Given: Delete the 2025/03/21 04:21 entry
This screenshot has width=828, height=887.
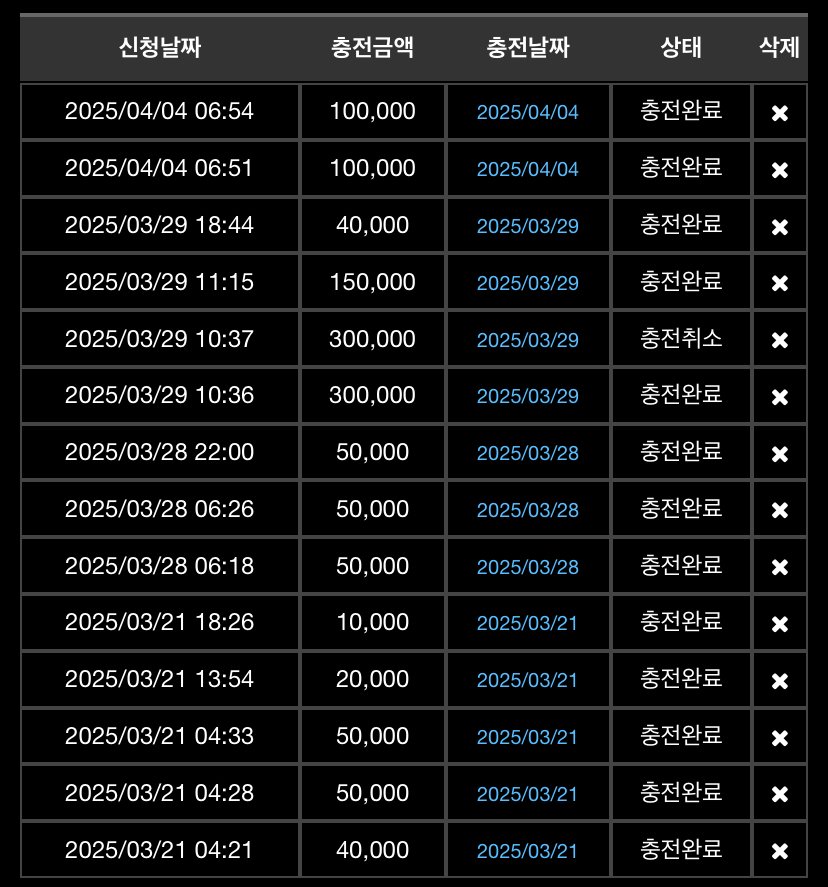Looking at the screenshot, I should [x=780, y=851].
